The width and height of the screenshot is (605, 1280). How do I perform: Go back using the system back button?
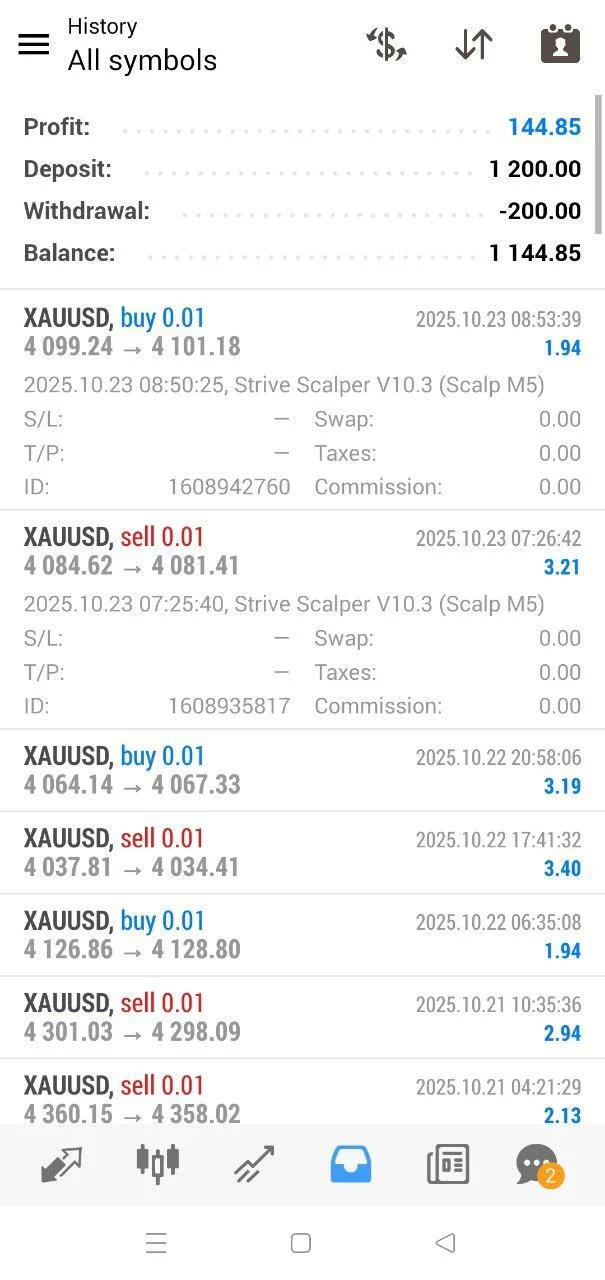tap(446, 1243)
